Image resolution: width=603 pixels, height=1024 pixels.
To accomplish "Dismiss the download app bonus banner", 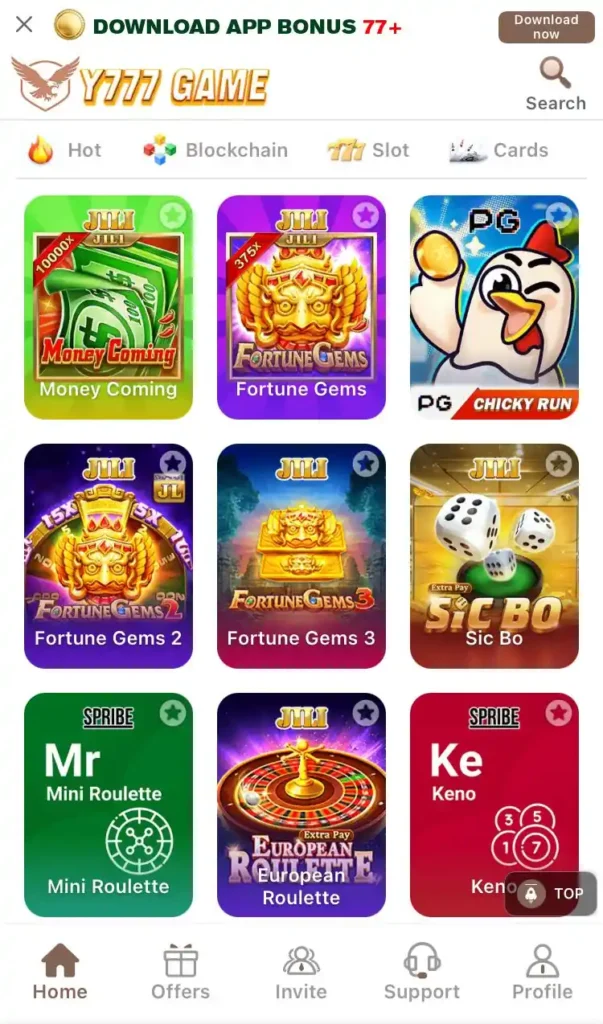I will [24, 24].
